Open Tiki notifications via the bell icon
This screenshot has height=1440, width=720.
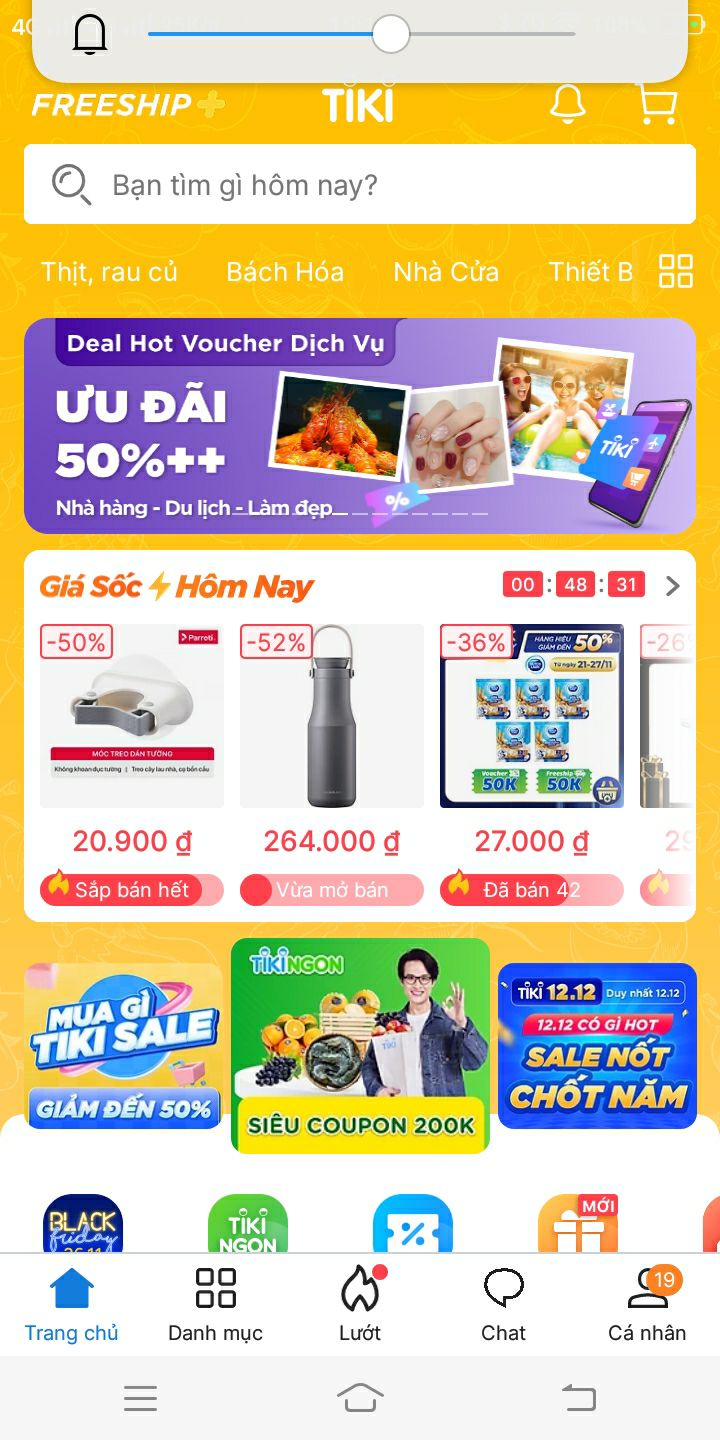click(567, 104)
